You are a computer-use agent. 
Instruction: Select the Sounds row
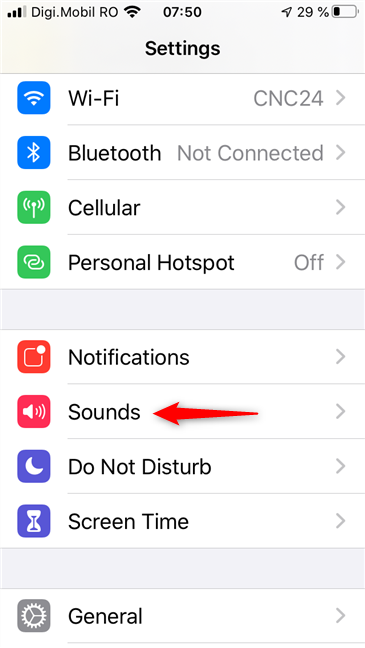point(182,412)
